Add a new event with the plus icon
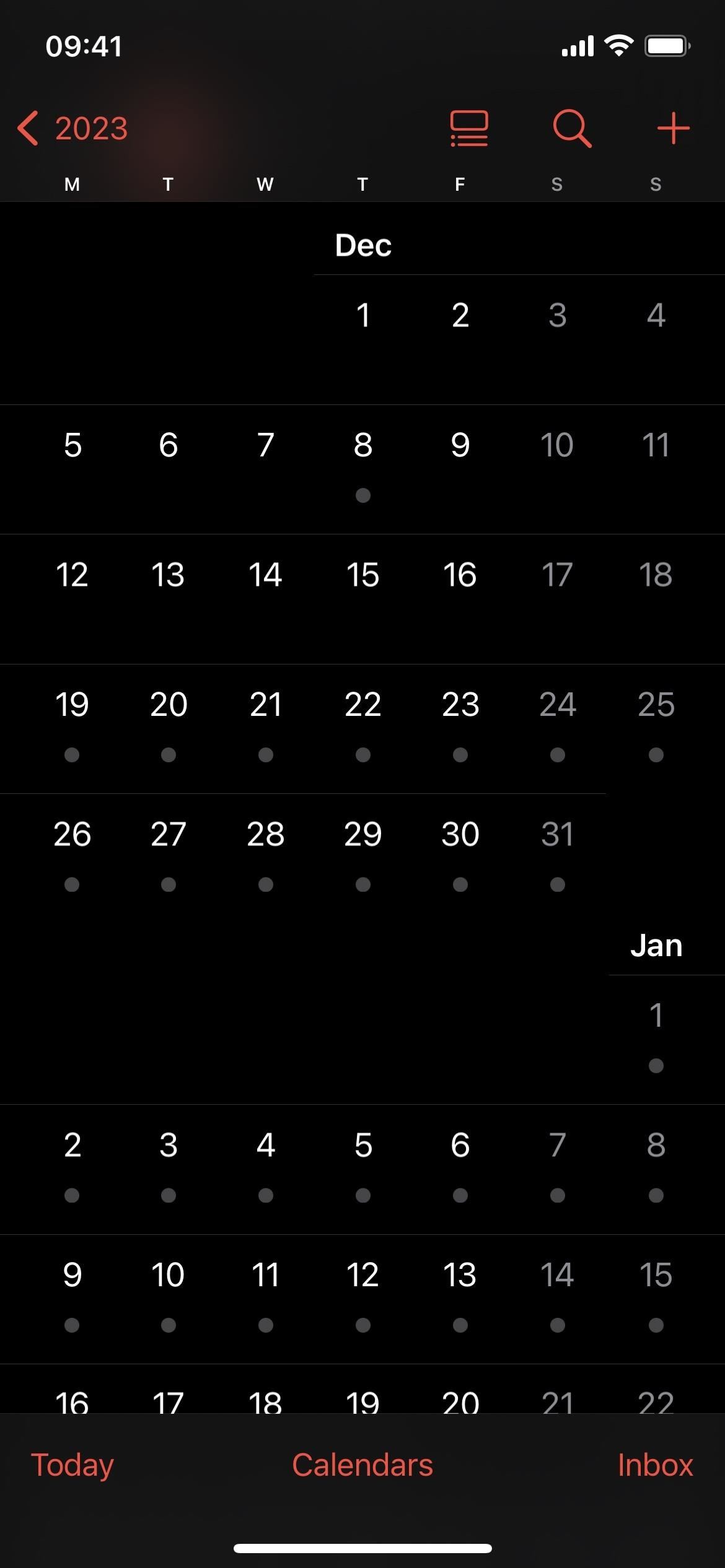725x1568 pixels. click(x=673, y=129)
